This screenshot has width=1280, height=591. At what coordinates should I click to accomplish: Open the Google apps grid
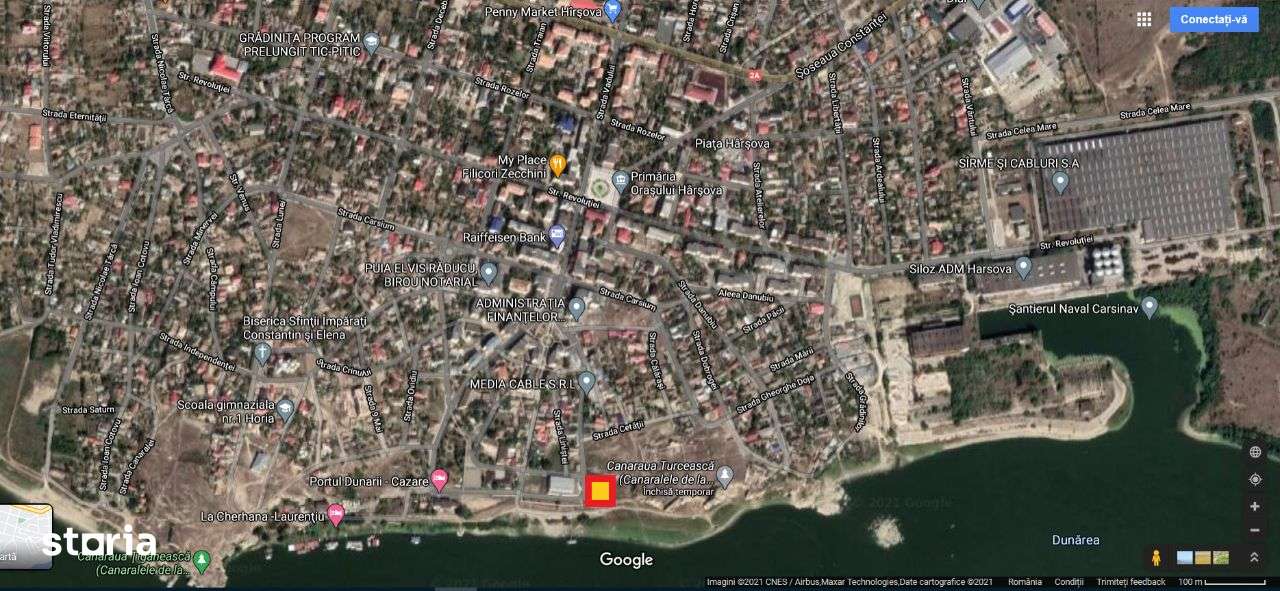(1144, 19)
